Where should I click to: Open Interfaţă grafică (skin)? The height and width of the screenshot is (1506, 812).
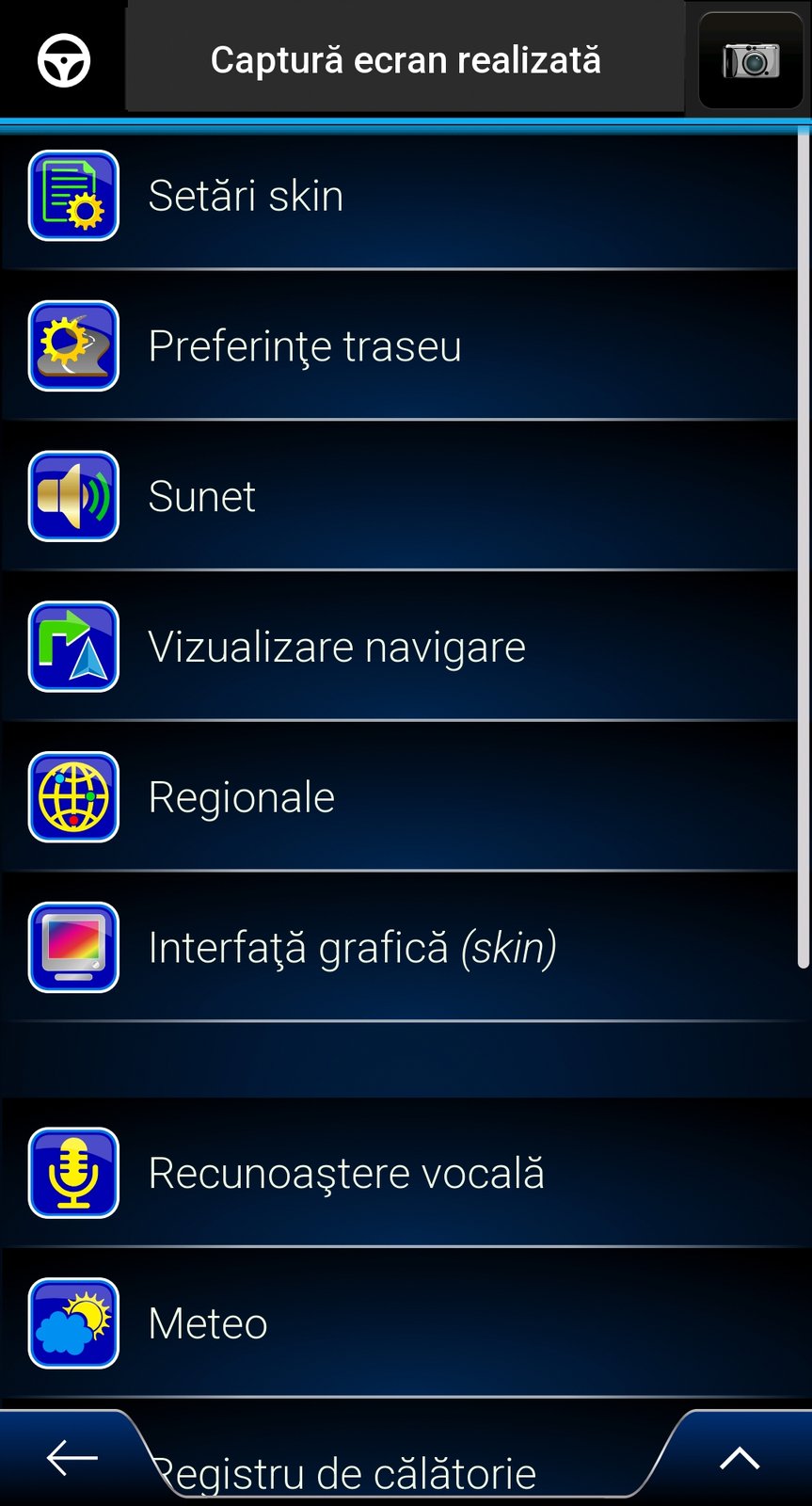pos(399,948)
